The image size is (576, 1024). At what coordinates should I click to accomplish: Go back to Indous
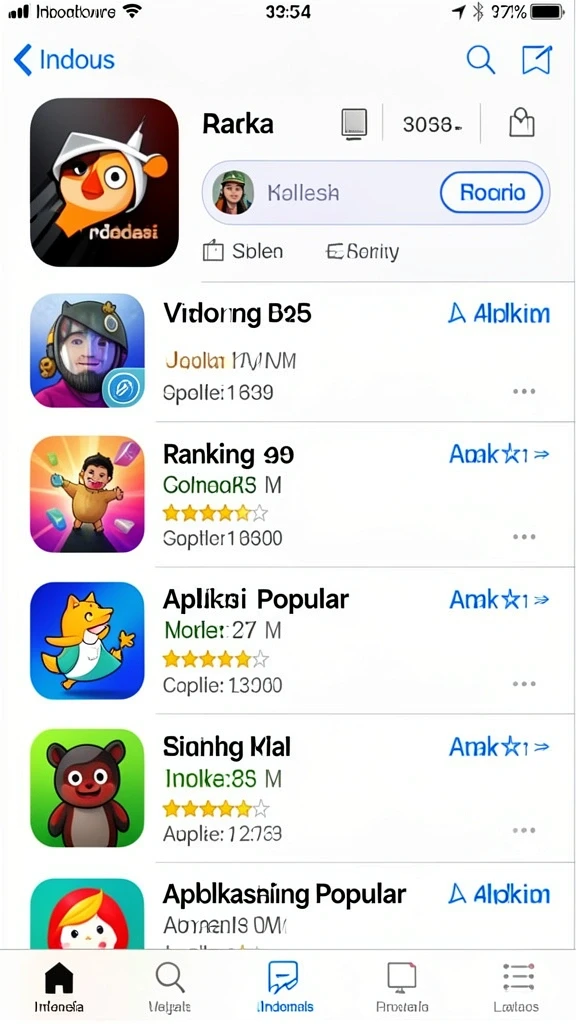pos(64,60)
